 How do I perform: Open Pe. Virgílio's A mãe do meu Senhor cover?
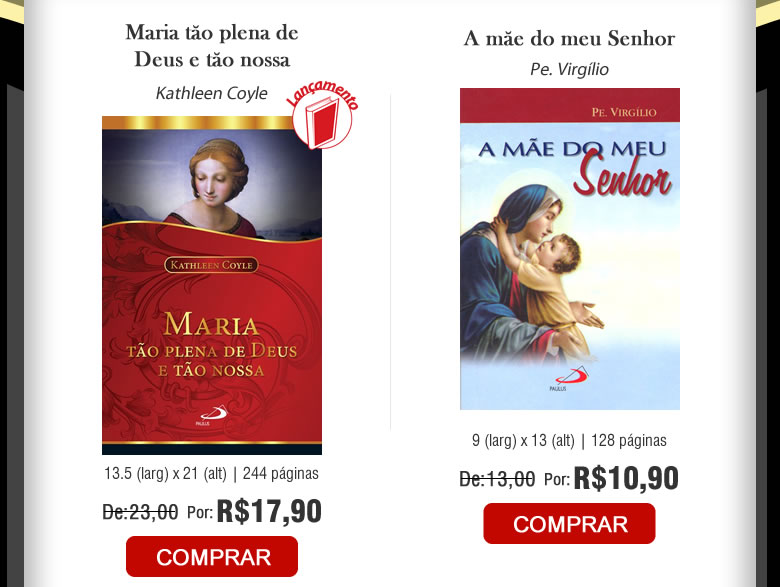coord(569,249)
